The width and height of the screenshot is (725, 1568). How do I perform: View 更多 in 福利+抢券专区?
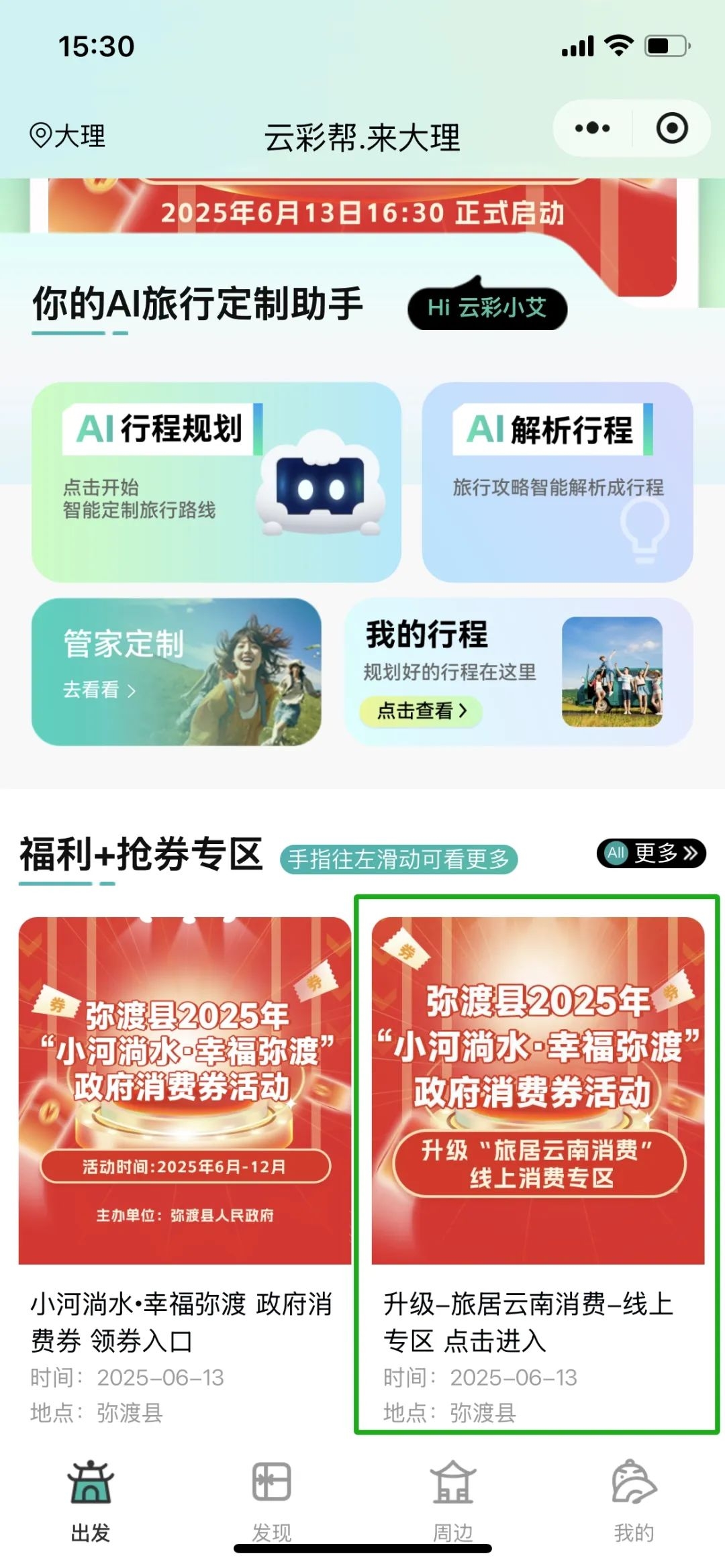click(x=651, y=853)
